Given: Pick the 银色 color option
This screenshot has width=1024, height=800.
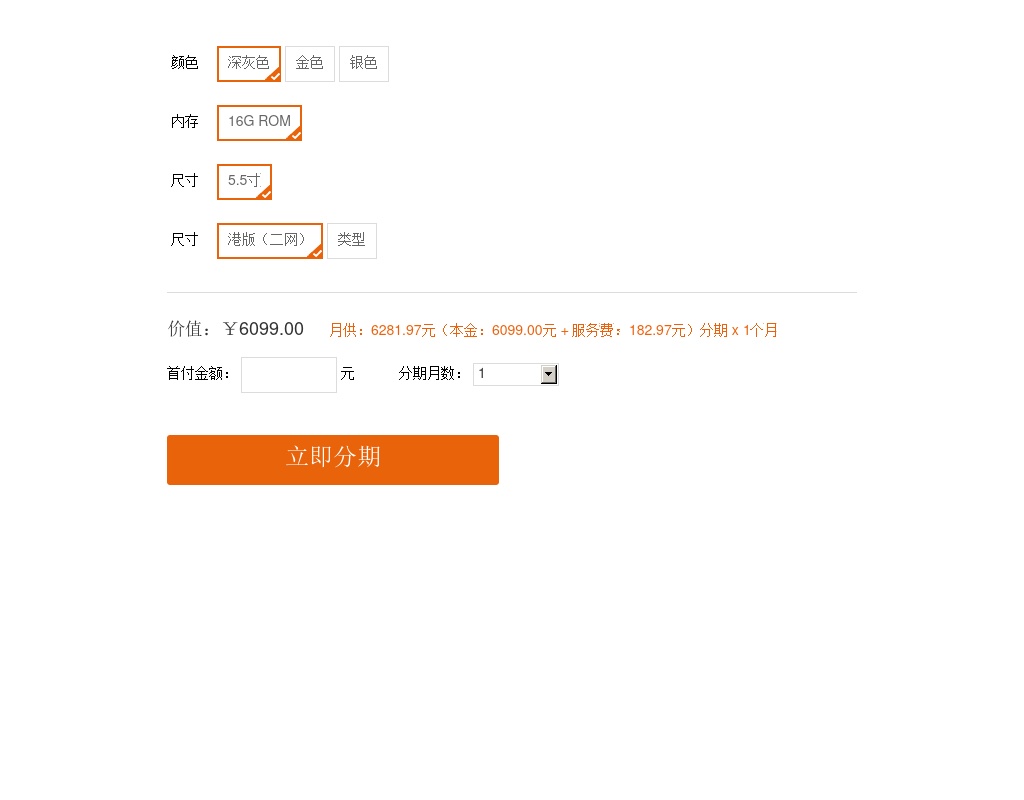Looking at the screenshot, I should [x=363, y=63].
